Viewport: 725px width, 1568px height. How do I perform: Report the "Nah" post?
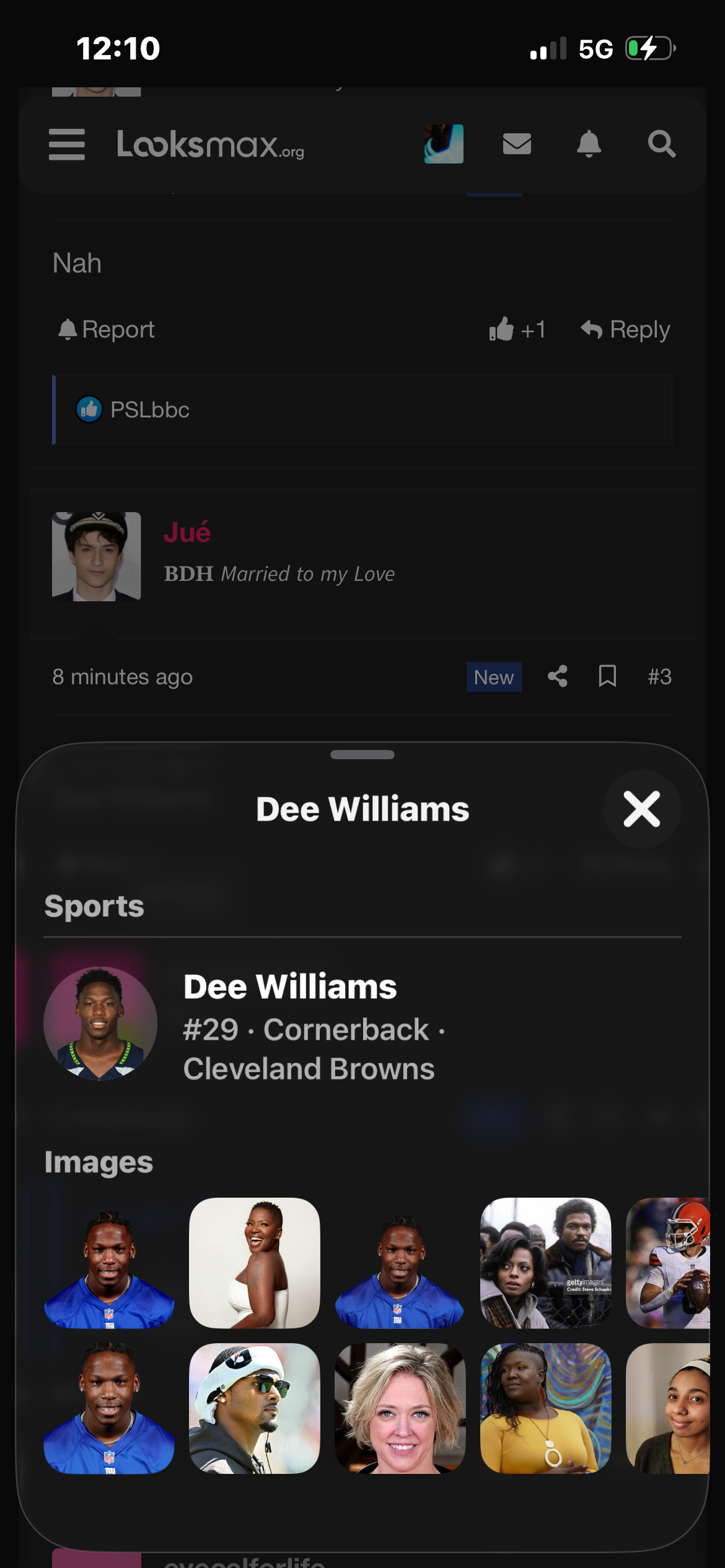pos(107,329)
